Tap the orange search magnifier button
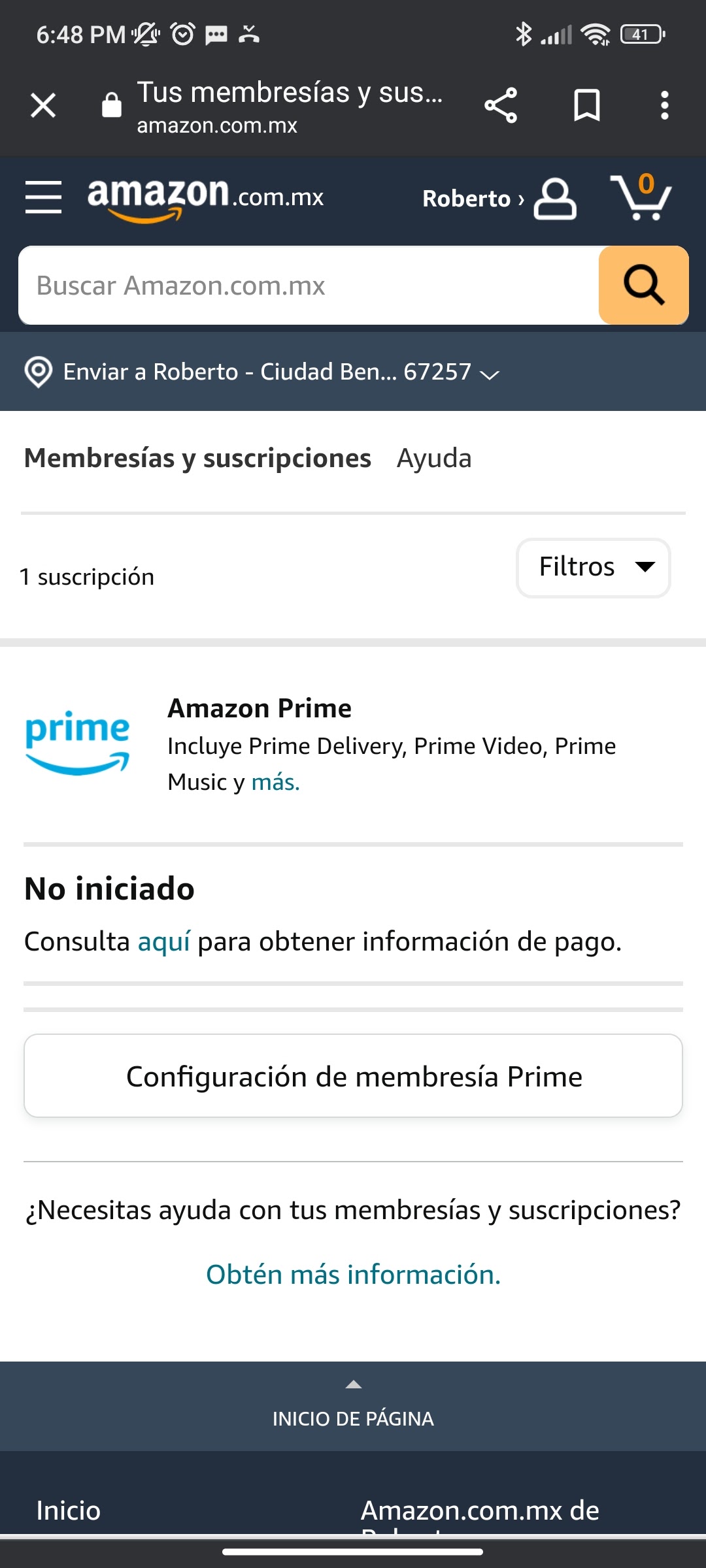Screen dimensions: 706x1568 643,286
